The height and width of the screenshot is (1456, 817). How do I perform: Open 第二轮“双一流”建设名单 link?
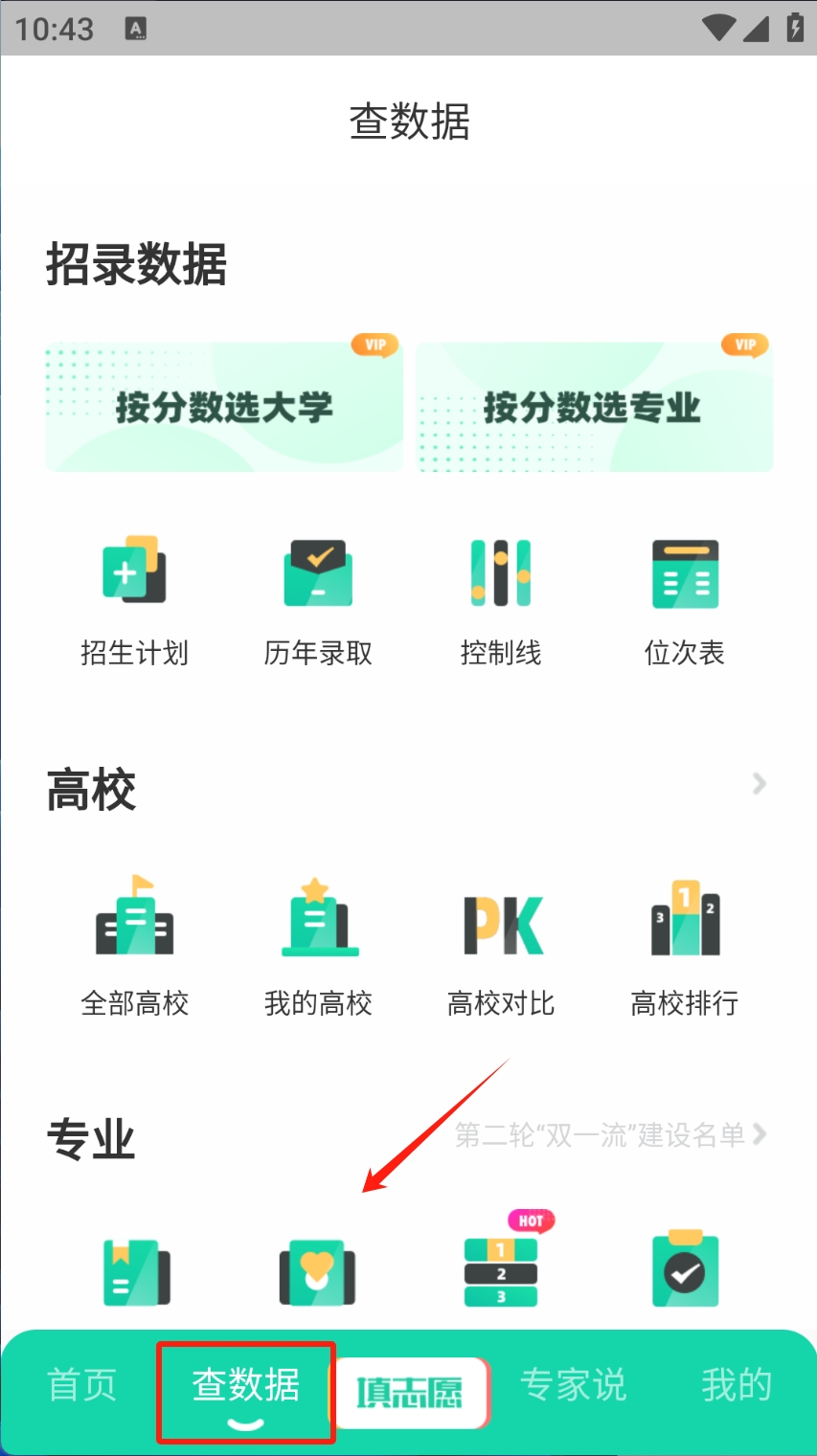pyautogui.click(x=610, y=1135)
